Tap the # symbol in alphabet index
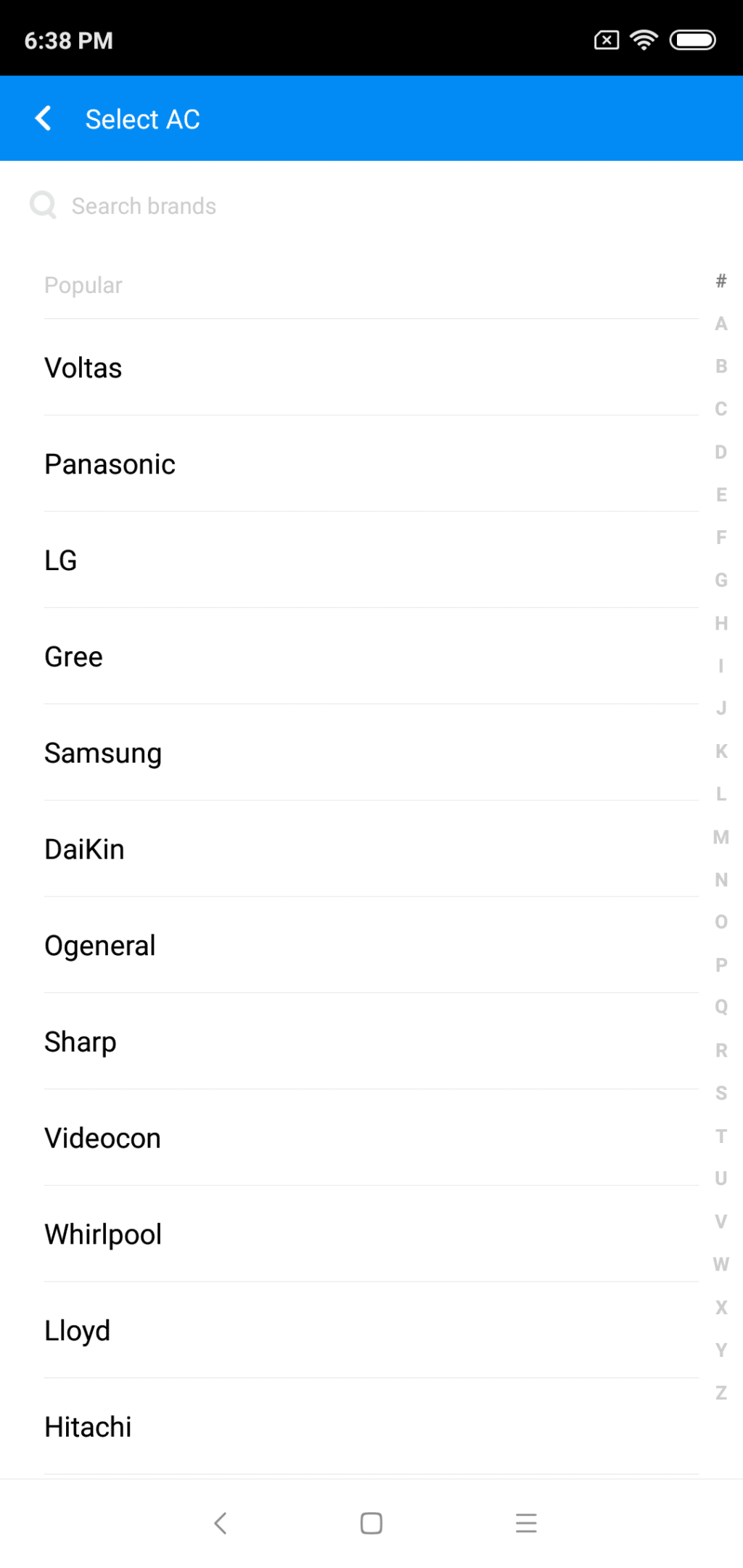The image size is (743, 1568). 720,281
